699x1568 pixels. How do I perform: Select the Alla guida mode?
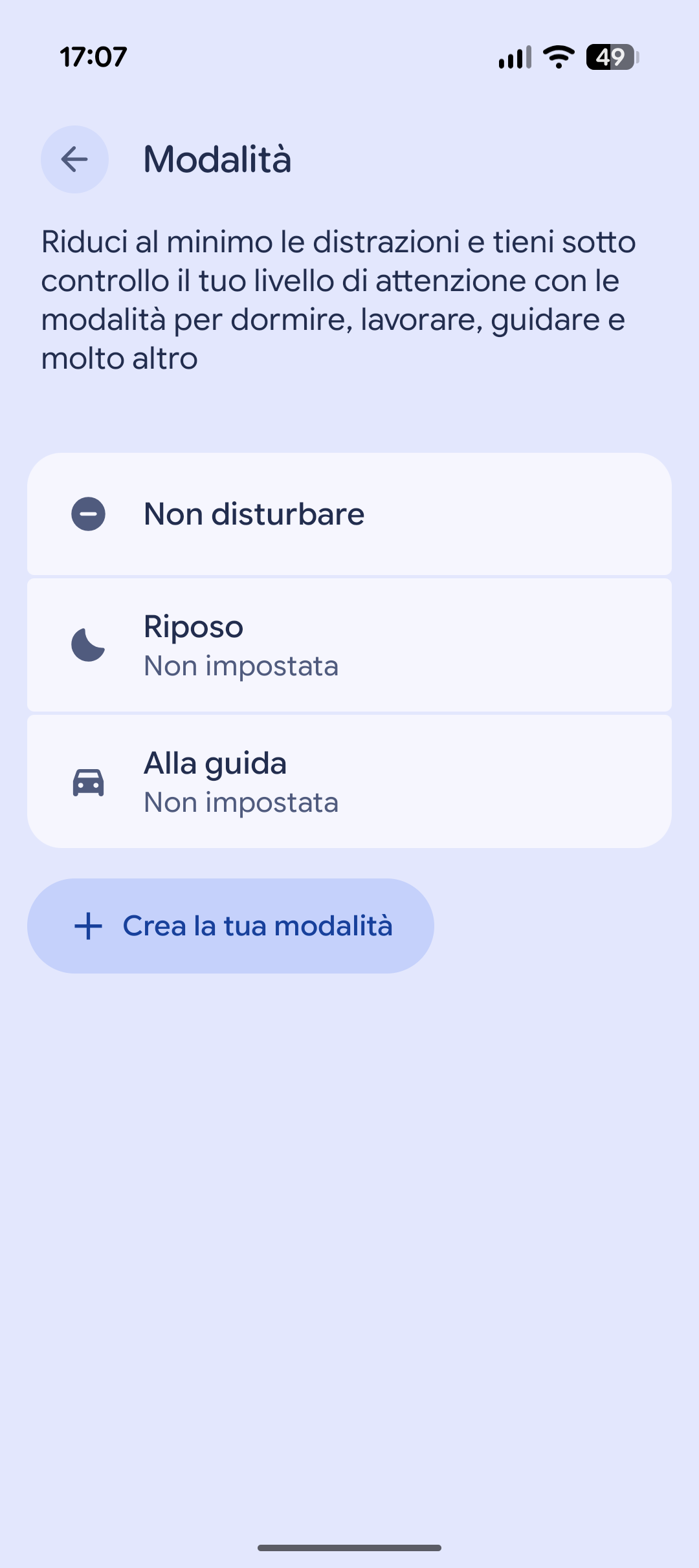pyautogui.click(x=349, y=781)
